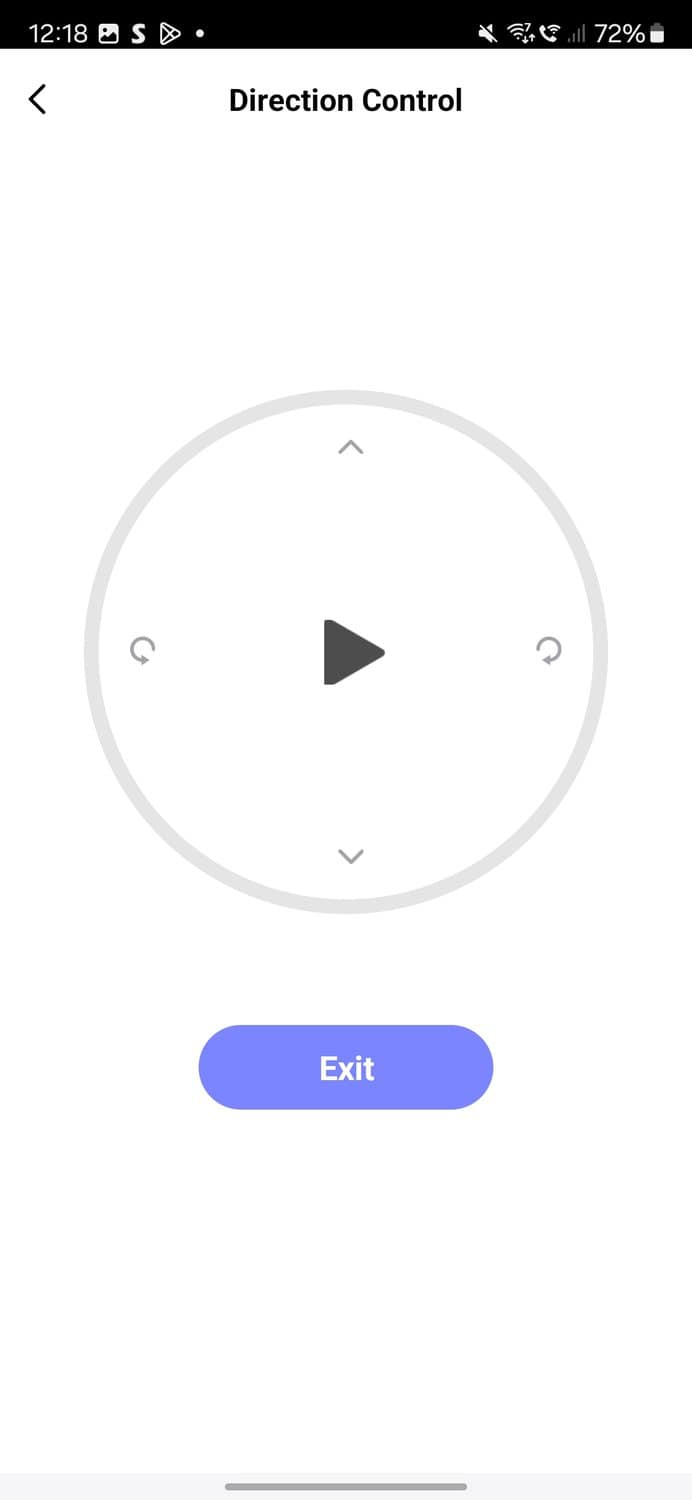Start with the center play button

(352, 652)
